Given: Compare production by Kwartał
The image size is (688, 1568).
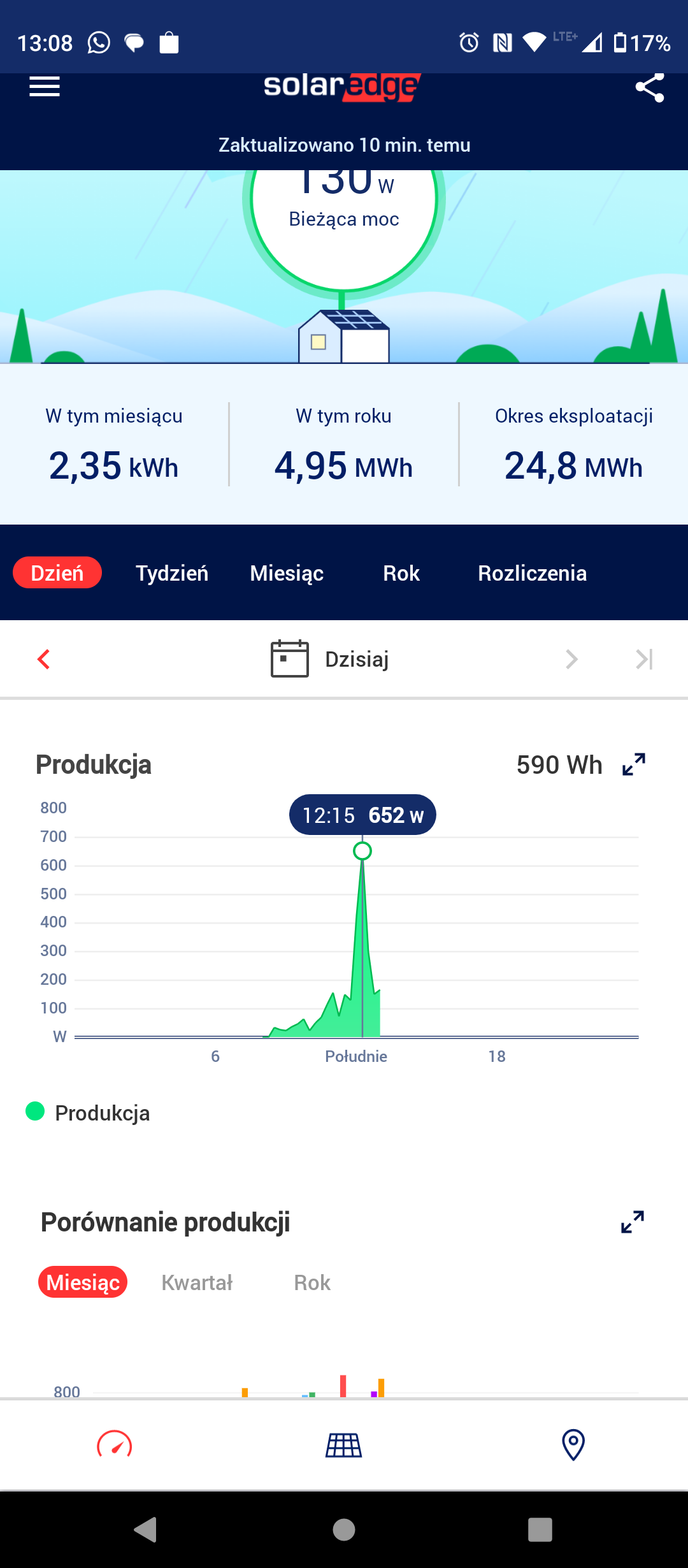Looking at the screenshot, I should tap(197, 1282).
